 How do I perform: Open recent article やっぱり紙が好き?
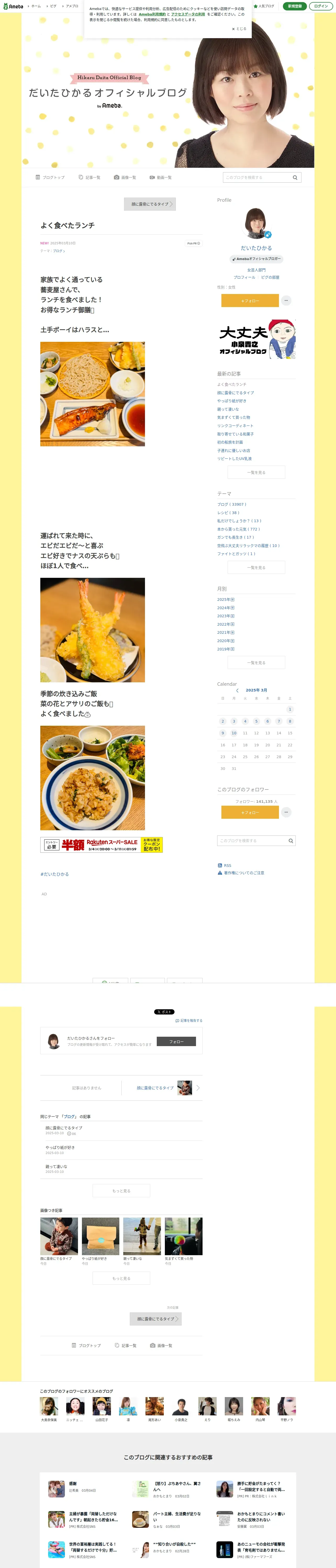(x=232, y=401)
